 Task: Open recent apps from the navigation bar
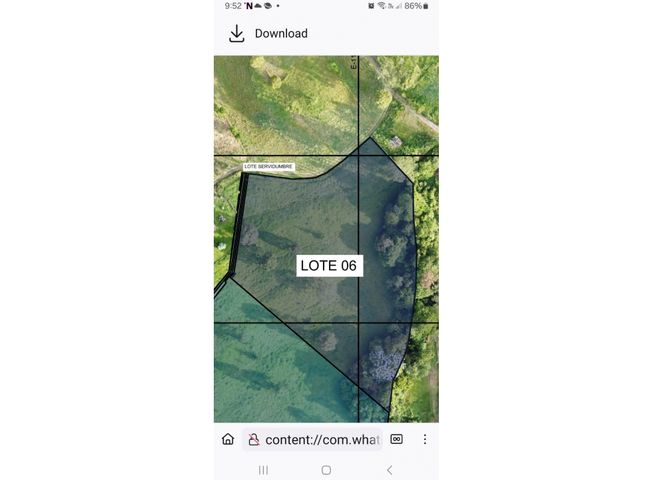tap(263, 469)
